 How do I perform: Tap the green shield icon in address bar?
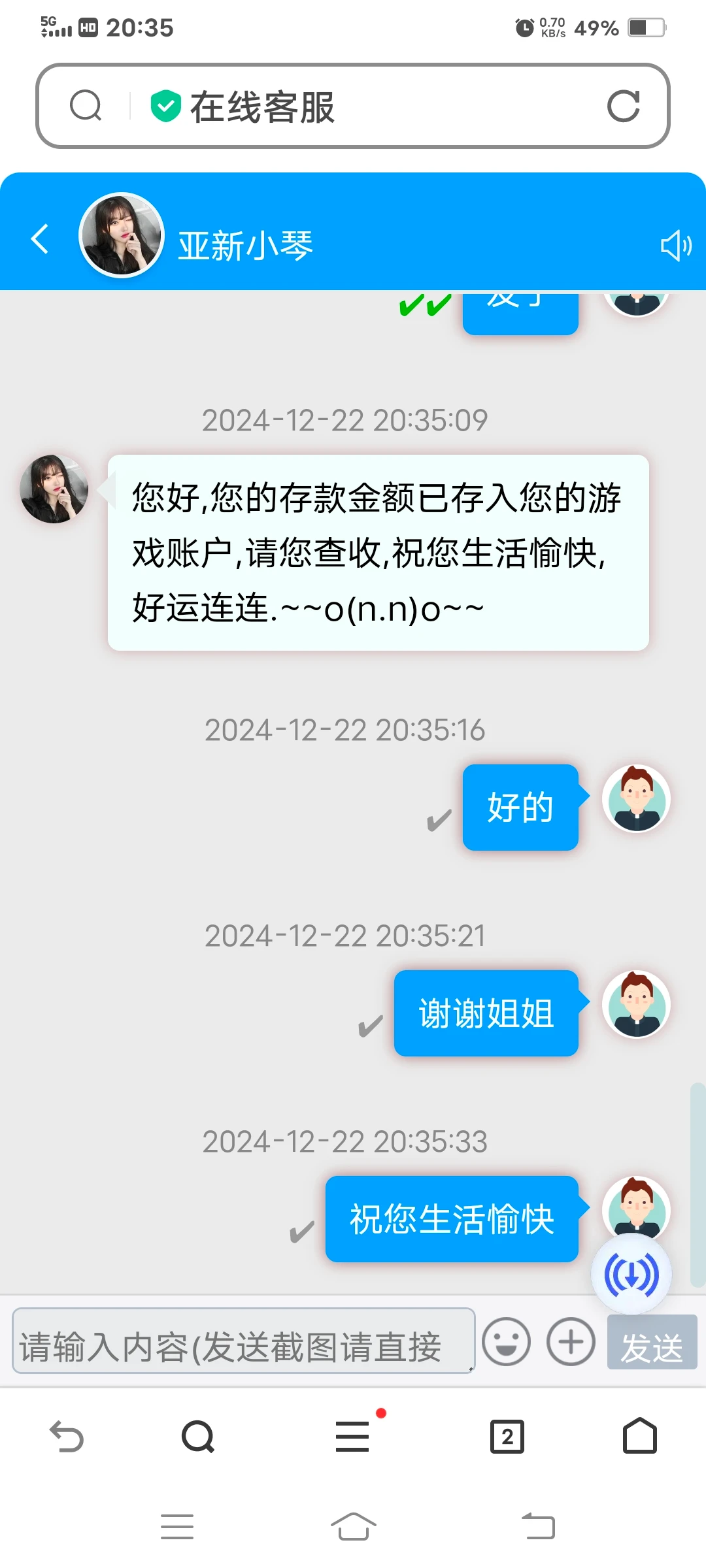coord(164,105)
